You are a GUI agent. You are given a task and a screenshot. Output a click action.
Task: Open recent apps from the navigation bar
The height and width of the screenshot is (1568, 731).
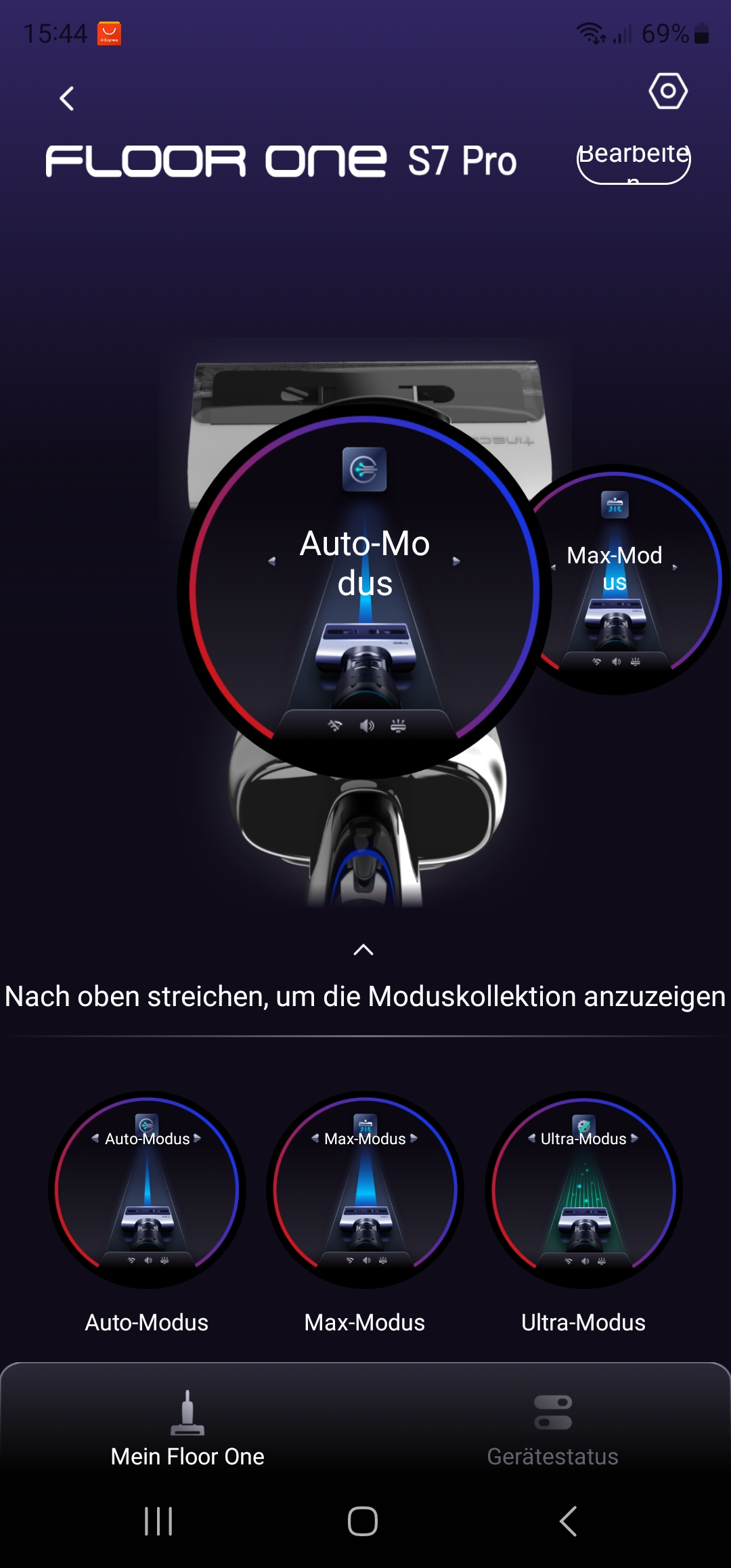(x=159, y=1521)
